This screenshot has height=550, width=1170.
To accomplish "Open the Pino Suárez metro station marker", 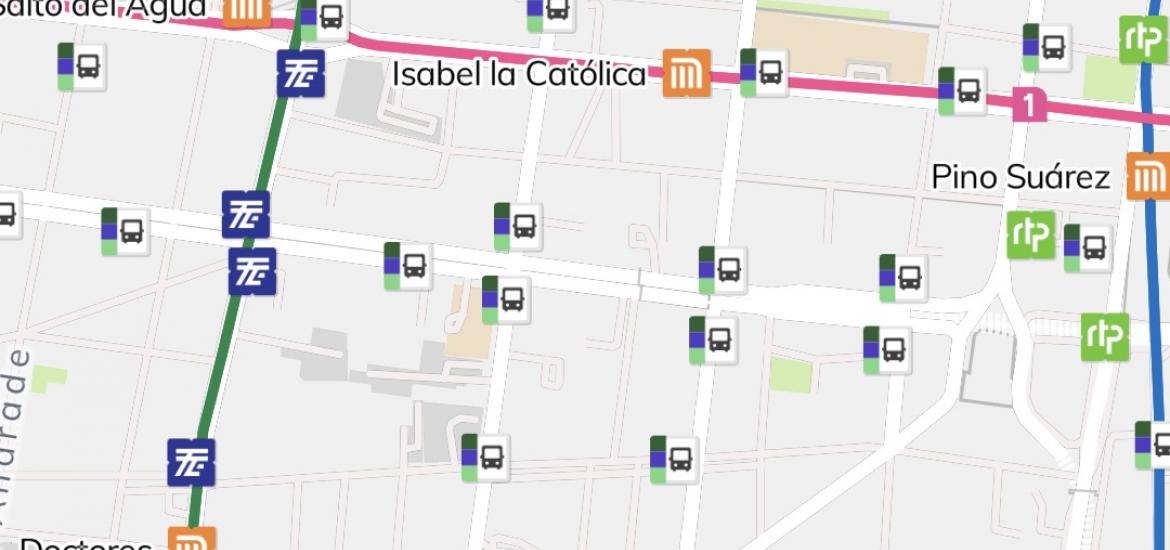I will 1148,177.
